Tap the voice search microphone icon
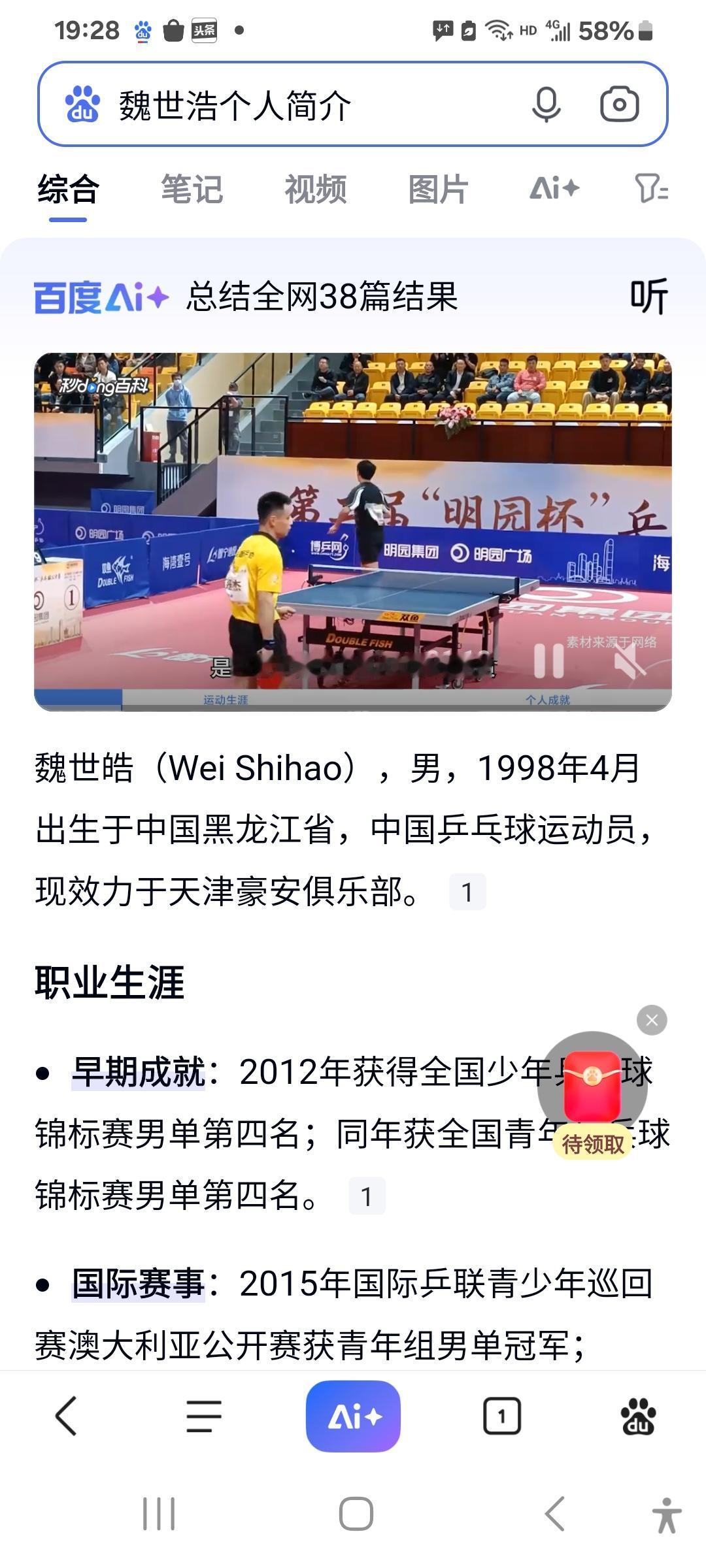 (548, 103)
